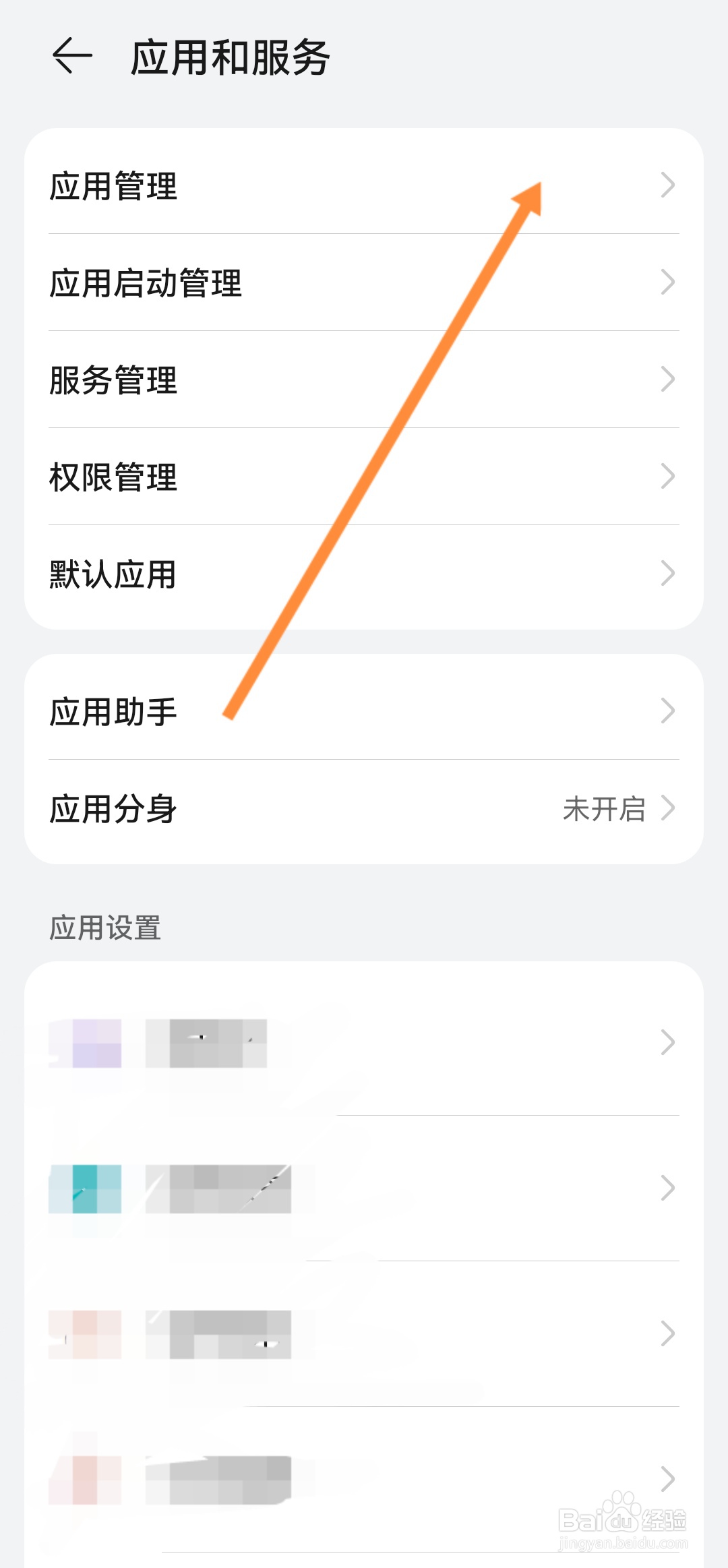The height and width of the screenshot is (1568, 728).
Task: Expand 应用助手 using its chevron
Action: pyautogui.click(x=667, y=710)
